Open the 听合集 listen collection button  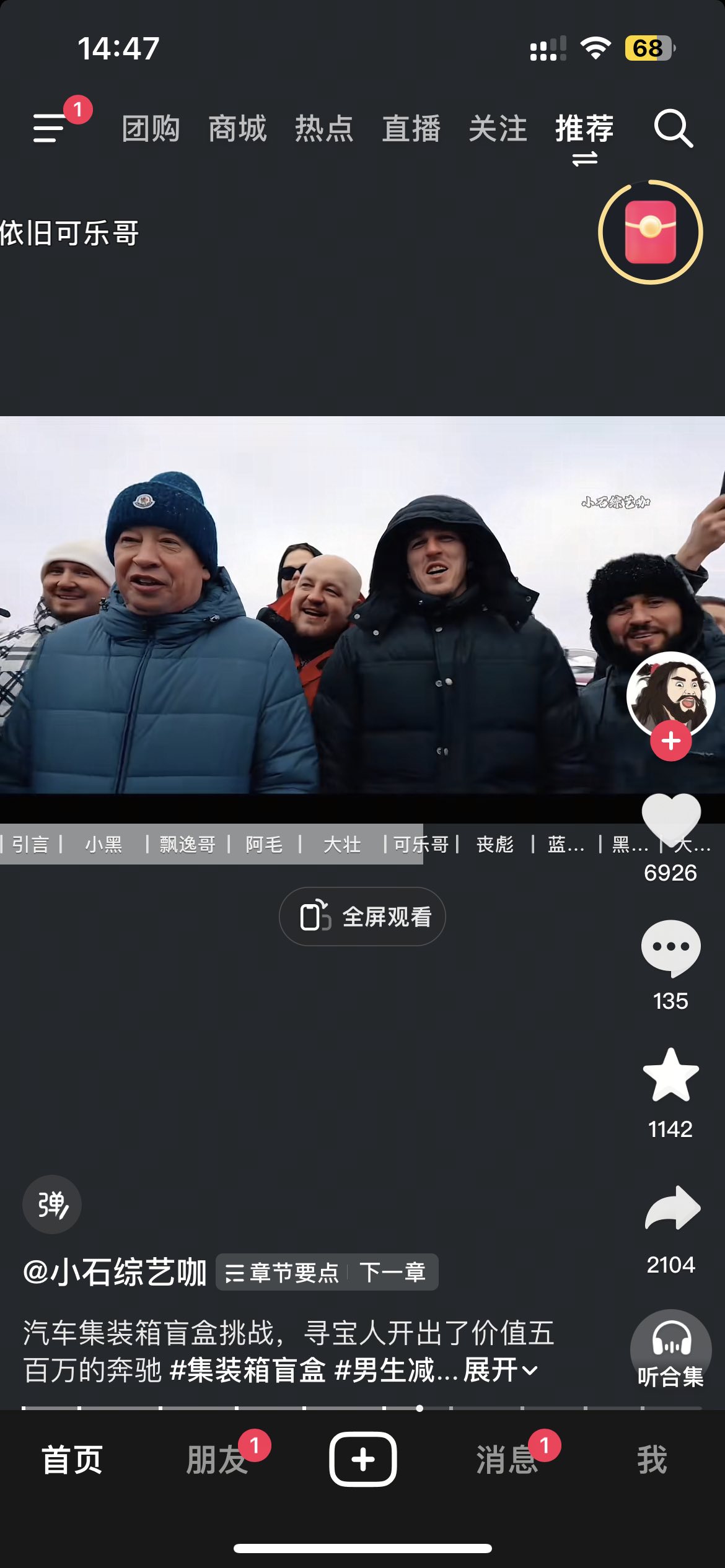[x=670, y=1350]
